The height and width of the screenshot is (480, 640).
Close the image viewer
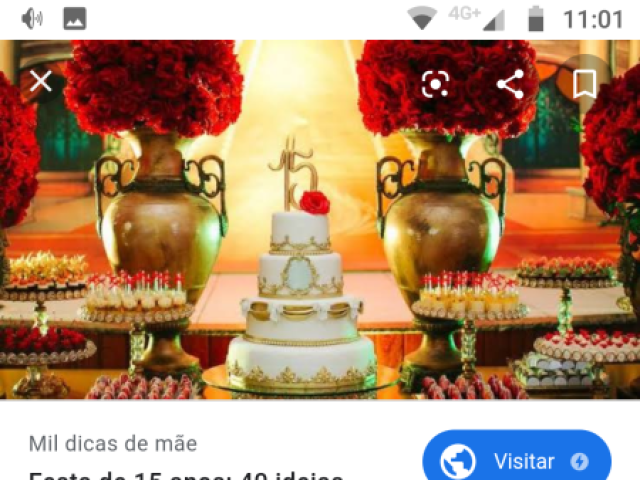(40, 81)
